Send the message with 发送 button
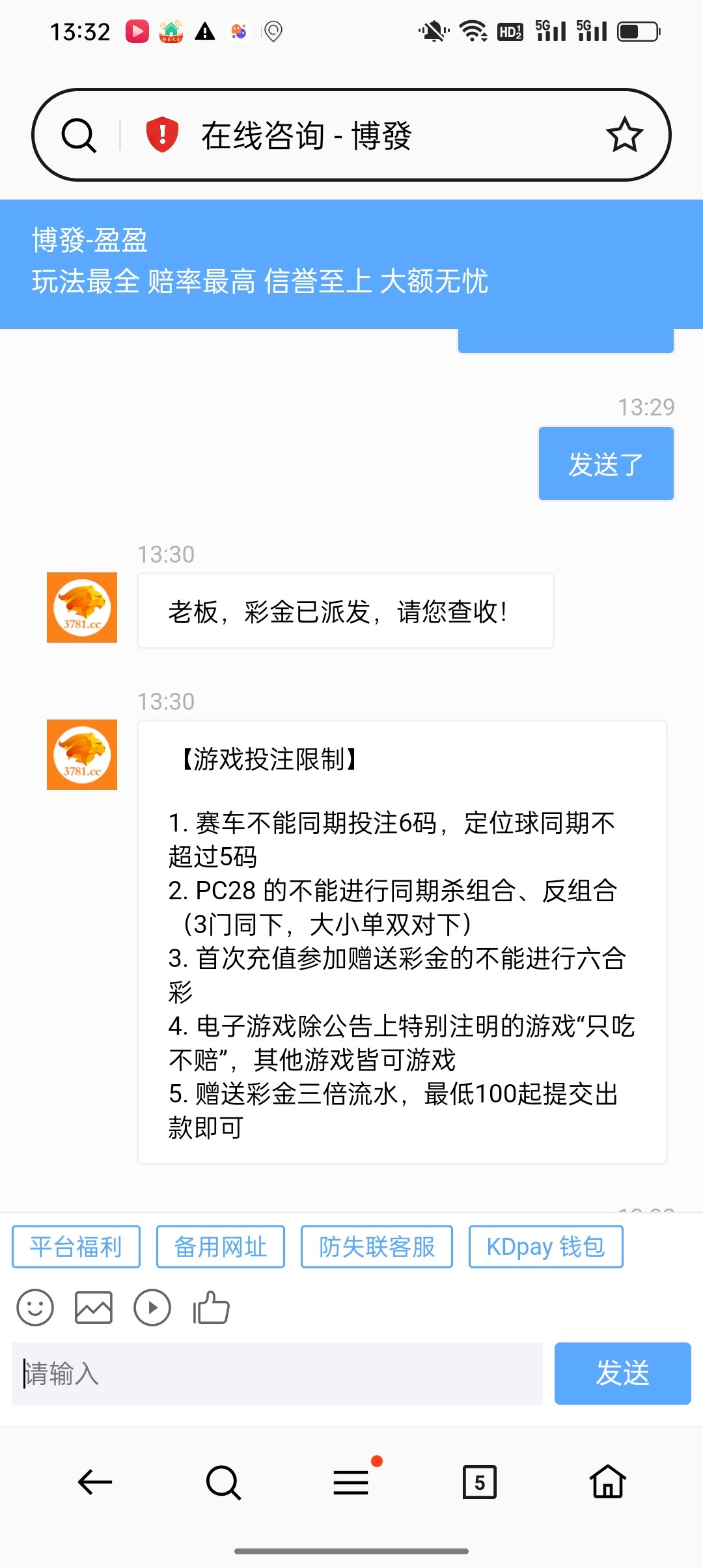Viewport: 703px width, 1568px height. pyautogui.click(x=622, y=1373)
